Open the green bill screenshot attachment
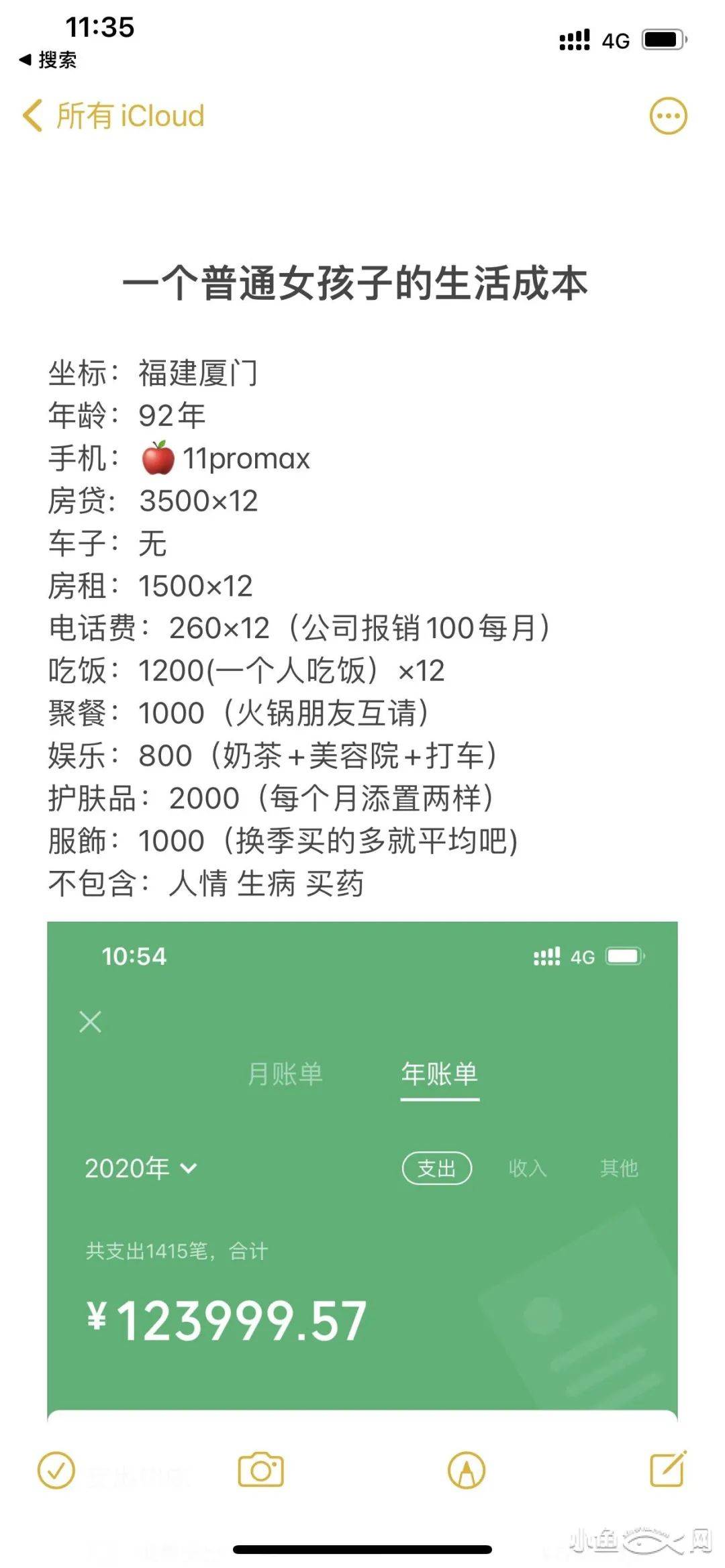 (x=362, y=1167)
